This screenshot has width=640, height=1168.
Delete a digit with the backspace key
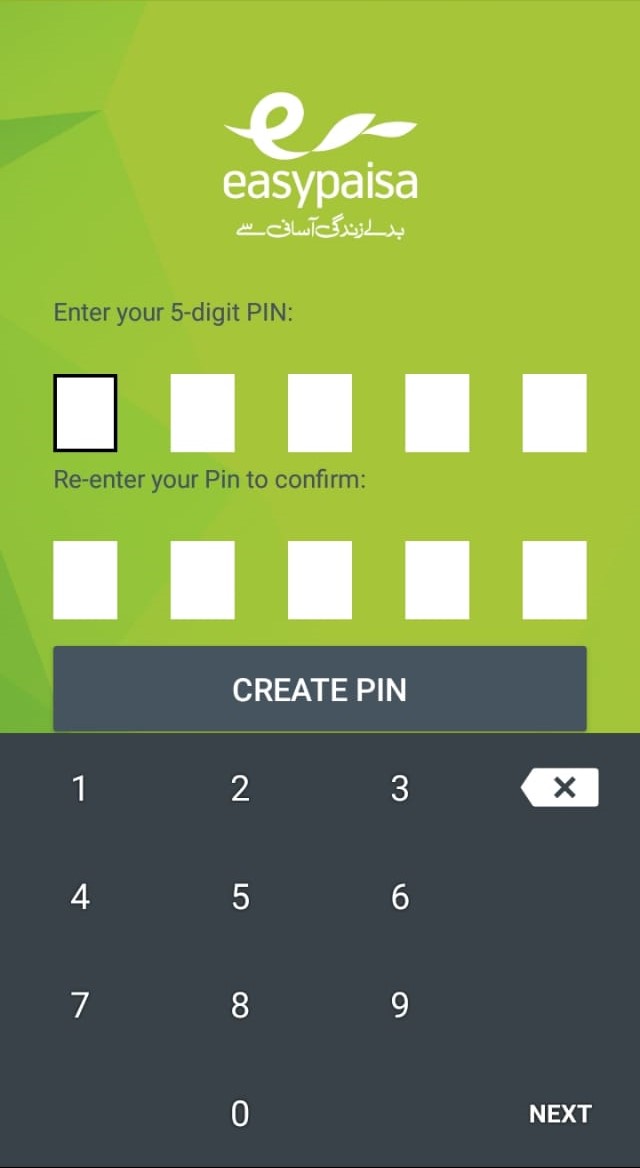coord(560,788)
